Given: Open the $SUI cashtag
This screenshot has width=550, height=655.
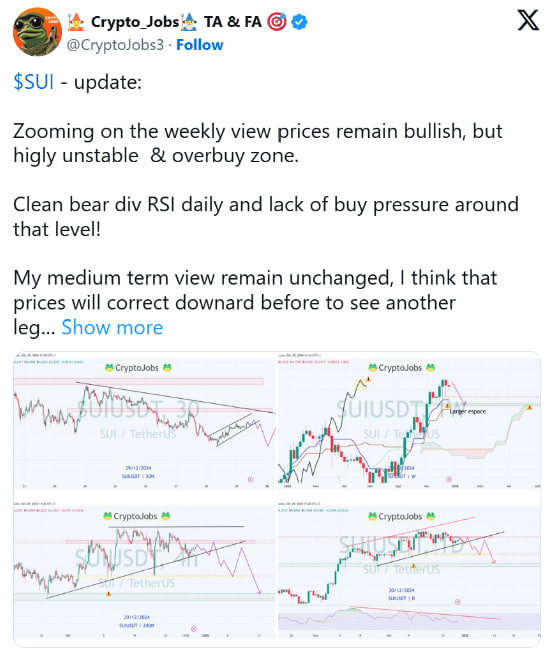Looking at the screenshot, I should click(33, 81).
